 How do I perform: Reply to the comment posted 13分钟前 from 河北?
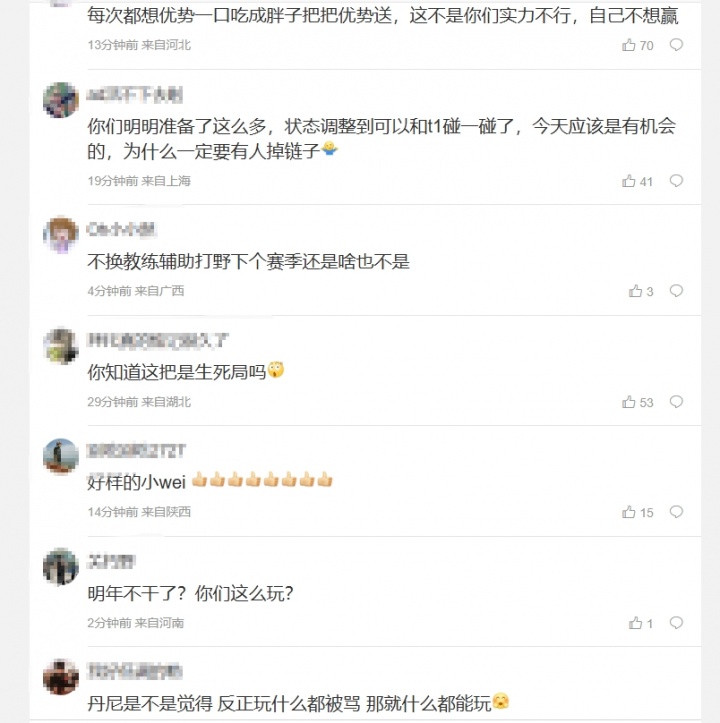(x=676, y=45)
